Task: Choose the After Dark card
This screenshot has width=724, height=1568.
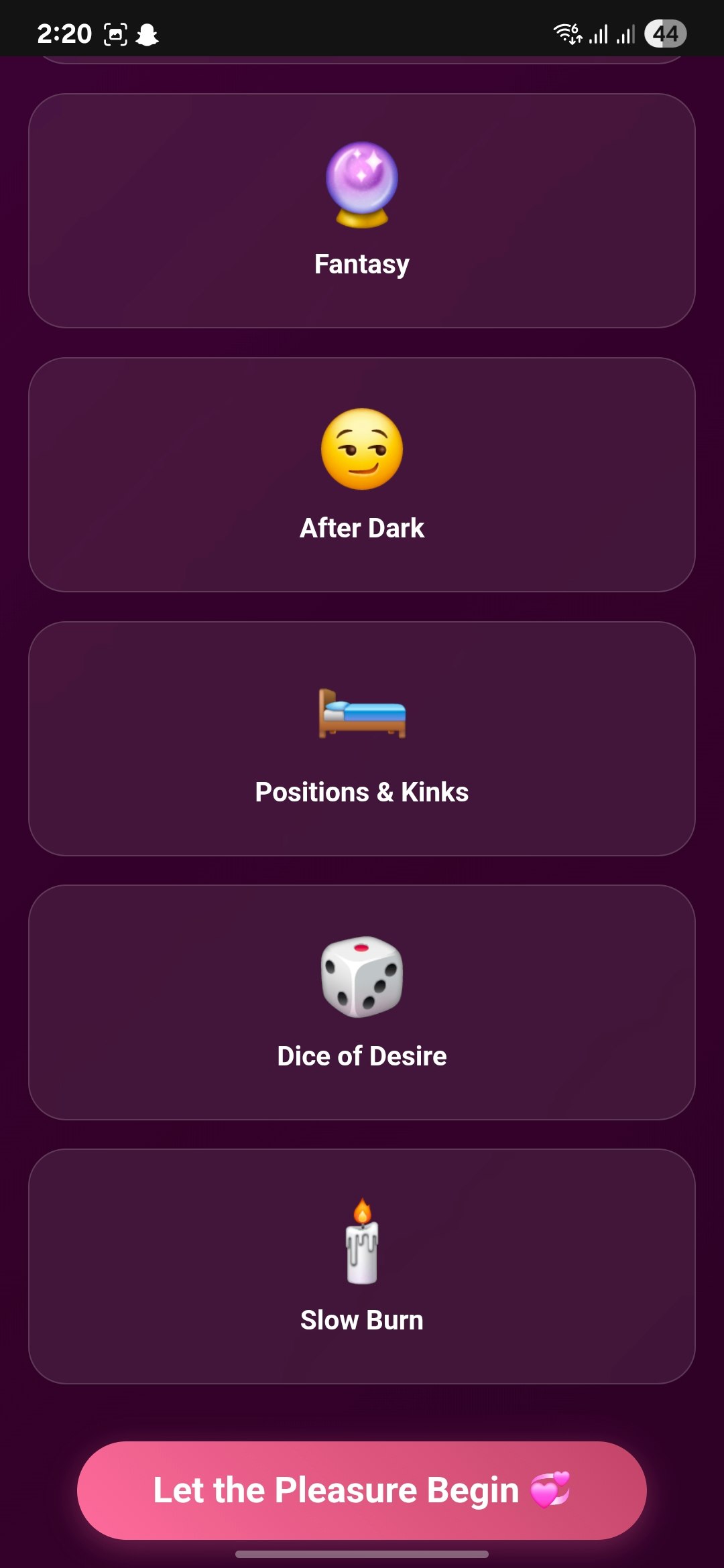Action: pos(362,474)
